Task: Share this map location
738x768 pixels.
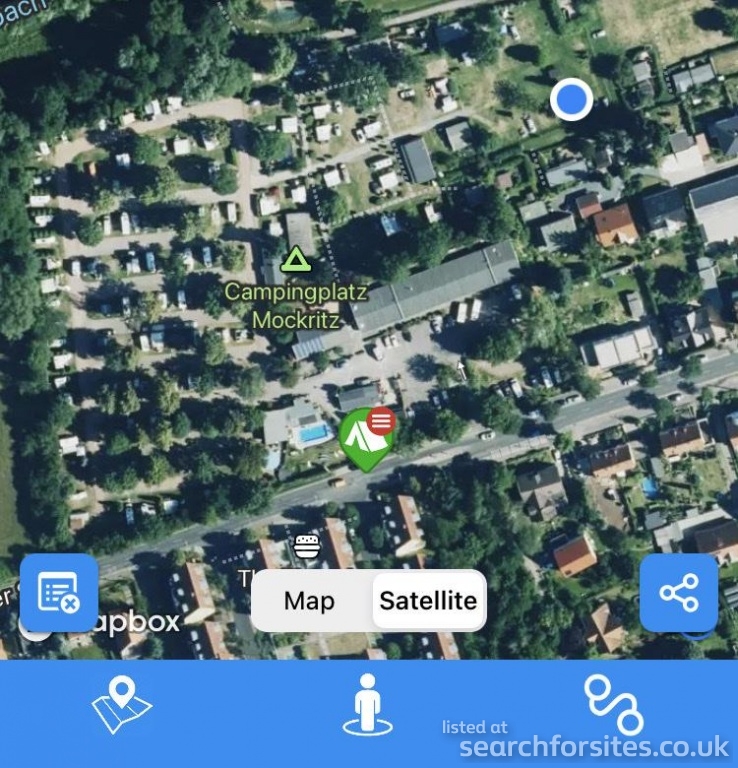Action: click(x=679, y=593)
